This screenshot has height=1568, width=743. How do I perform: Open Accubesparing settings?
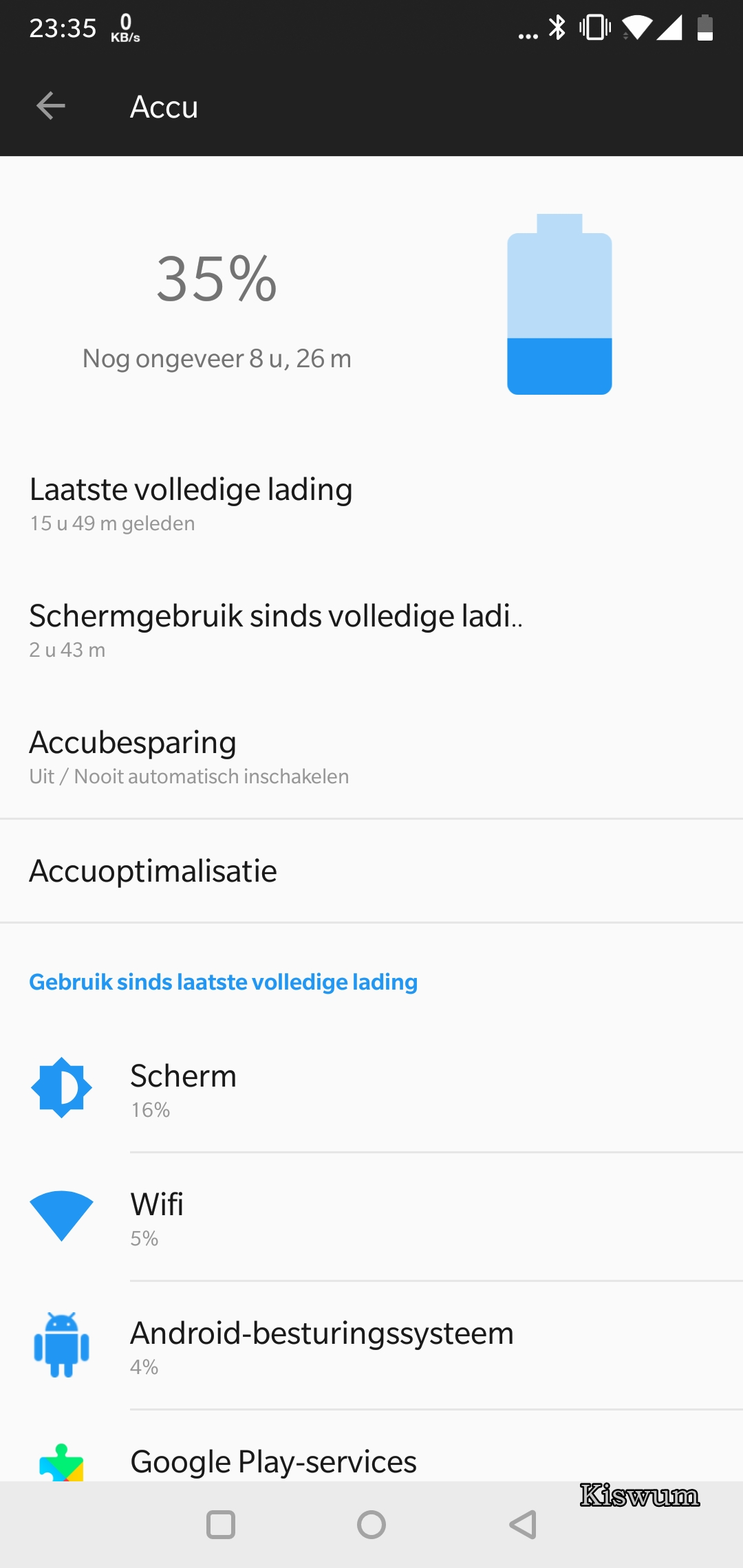[371, 757]
